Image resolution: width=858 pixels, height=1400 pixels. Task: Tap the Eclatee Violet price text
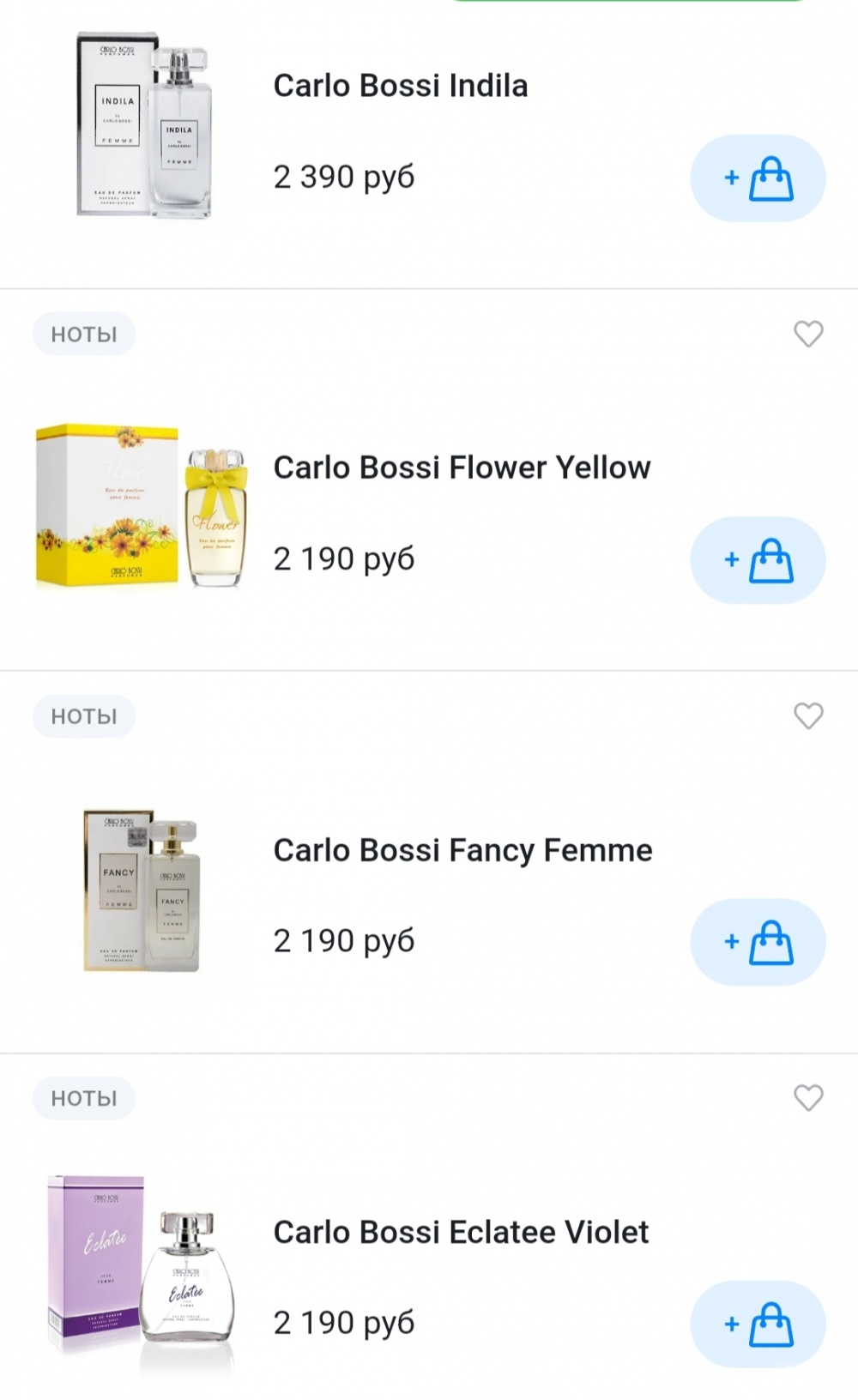(x=343, y=1322)
